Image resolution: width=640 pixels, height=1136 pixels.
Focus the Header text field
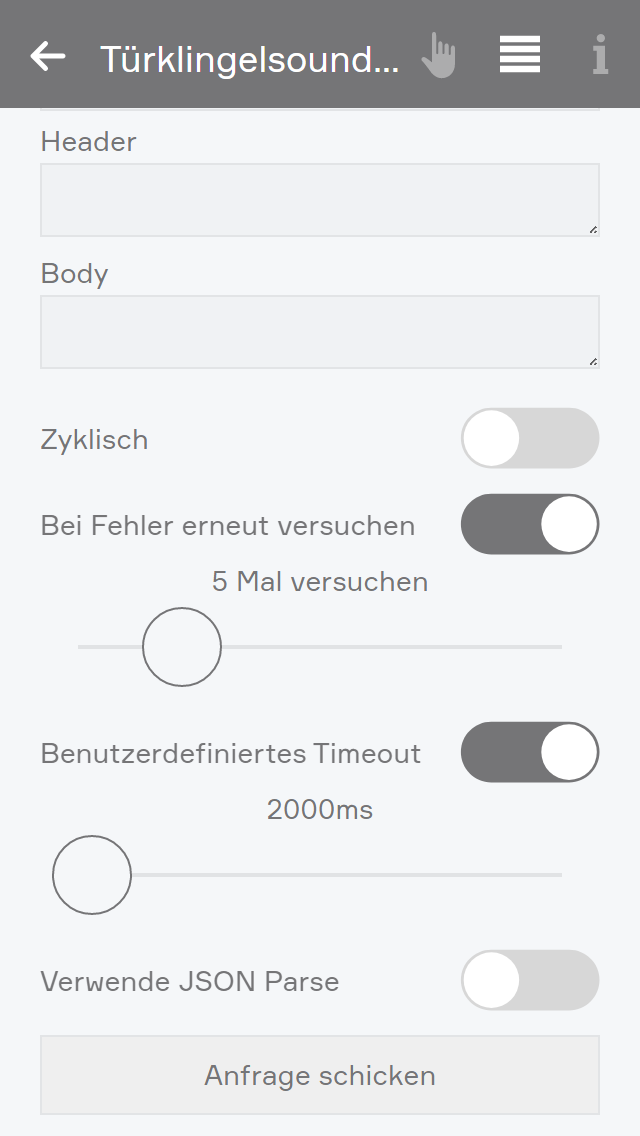(320, 200)
